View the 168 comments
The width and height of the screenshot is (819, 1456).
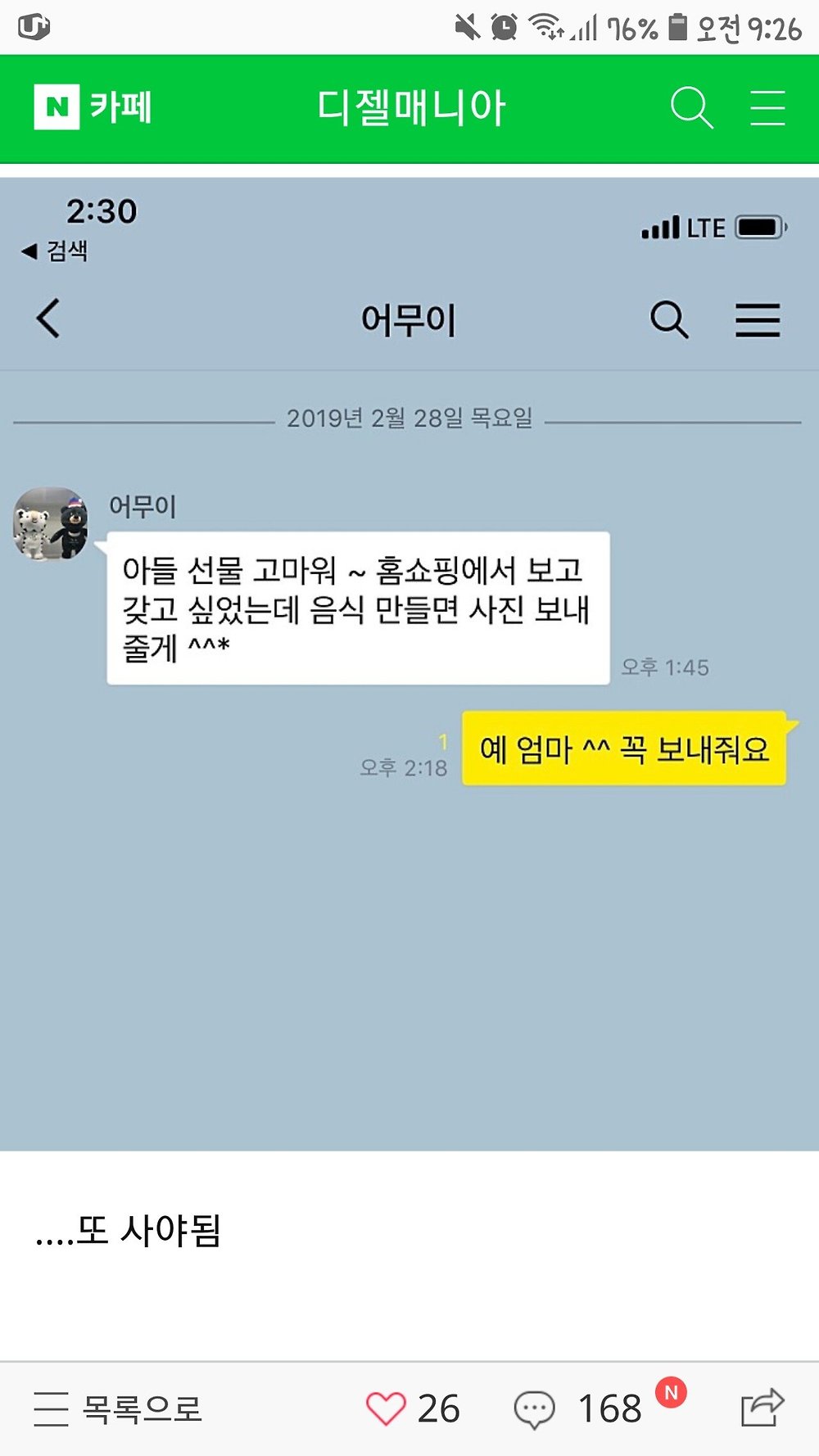coord(577,1409)
